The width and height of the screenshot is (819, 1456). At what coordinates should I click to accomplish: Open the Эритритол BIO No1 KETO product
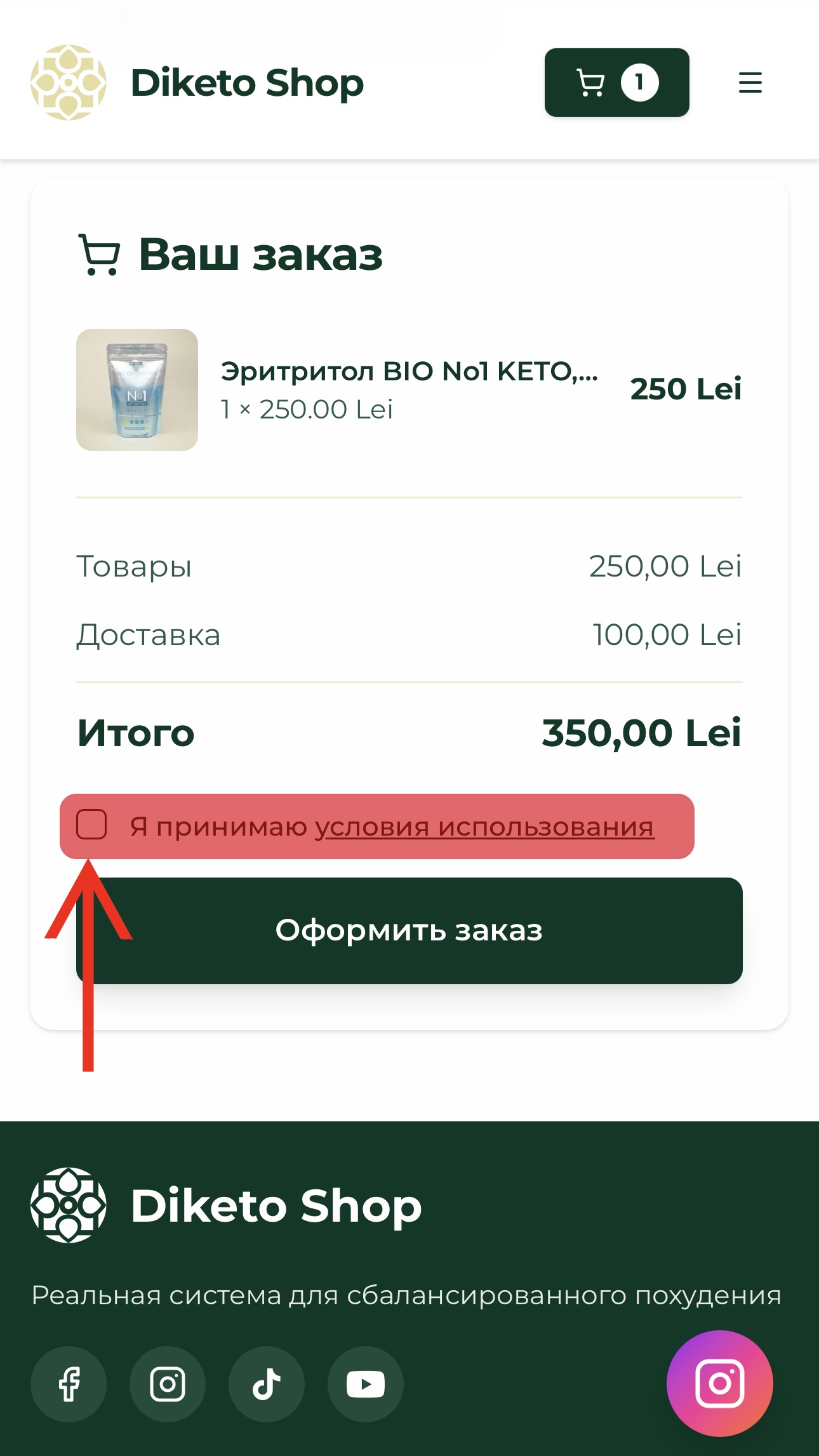pyautogui.click(x=409, y=371)
